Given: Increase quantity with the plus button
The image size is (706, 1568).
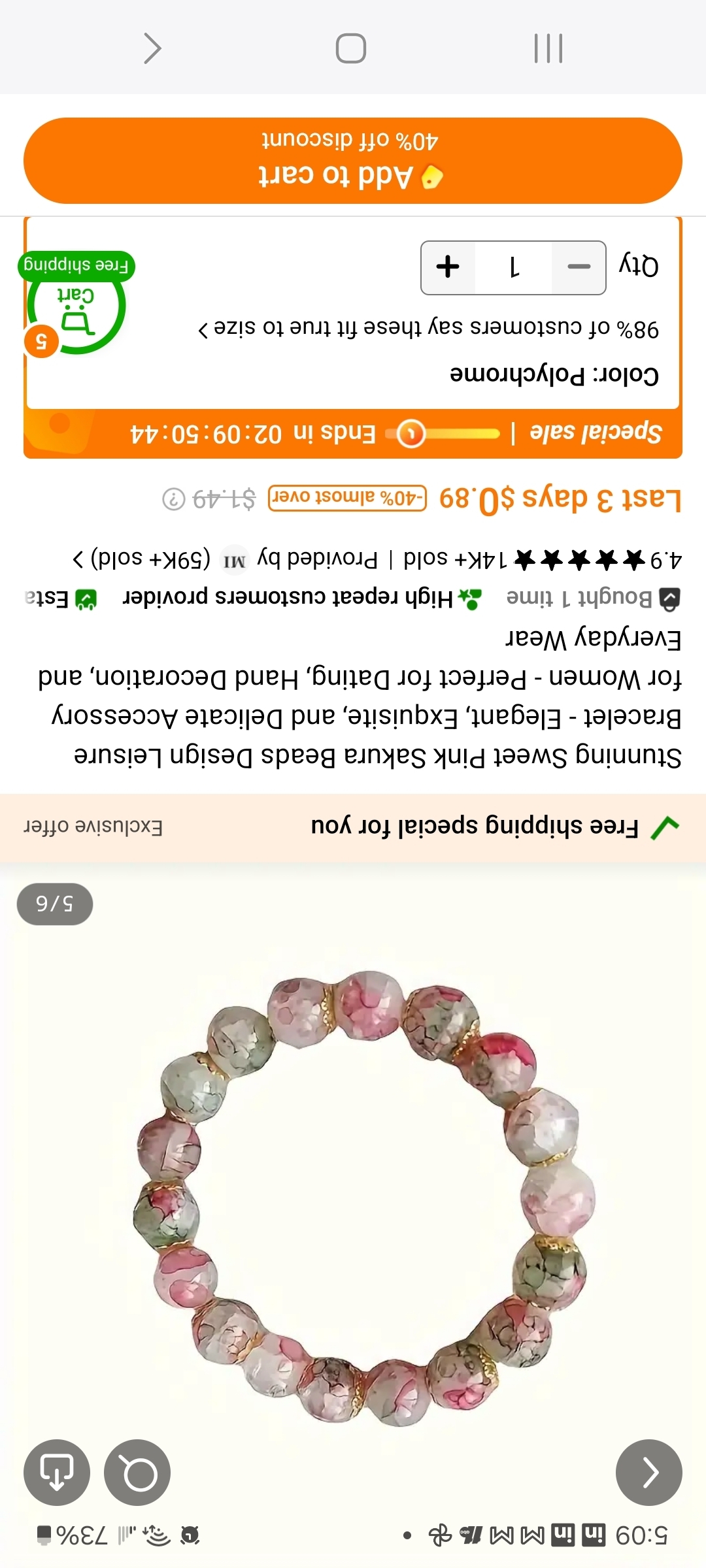Looking at the screenshot, I should [x=448, y=267].
